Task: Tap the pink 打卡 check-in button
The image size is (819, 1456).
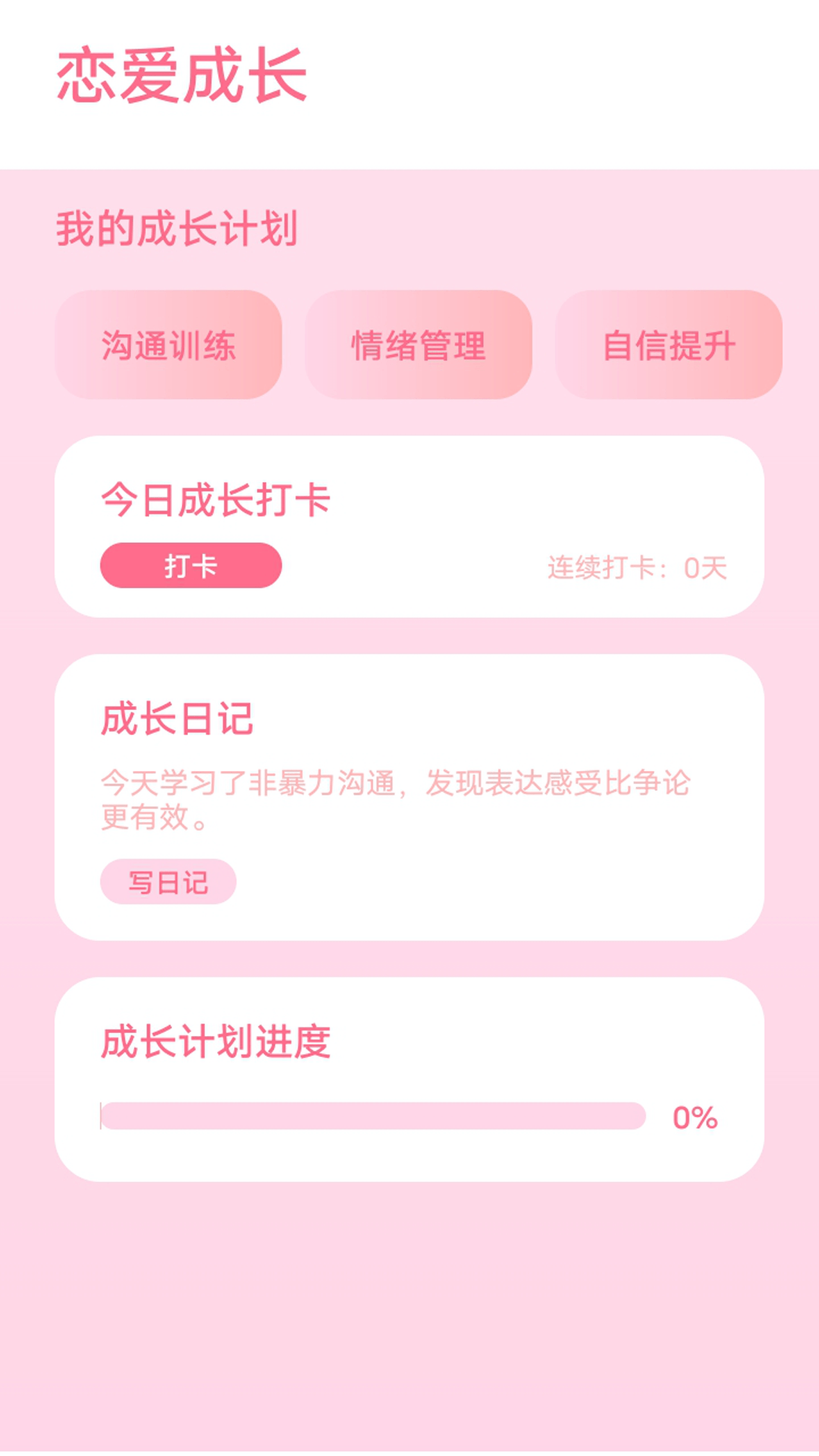Action: pos(189,565)
